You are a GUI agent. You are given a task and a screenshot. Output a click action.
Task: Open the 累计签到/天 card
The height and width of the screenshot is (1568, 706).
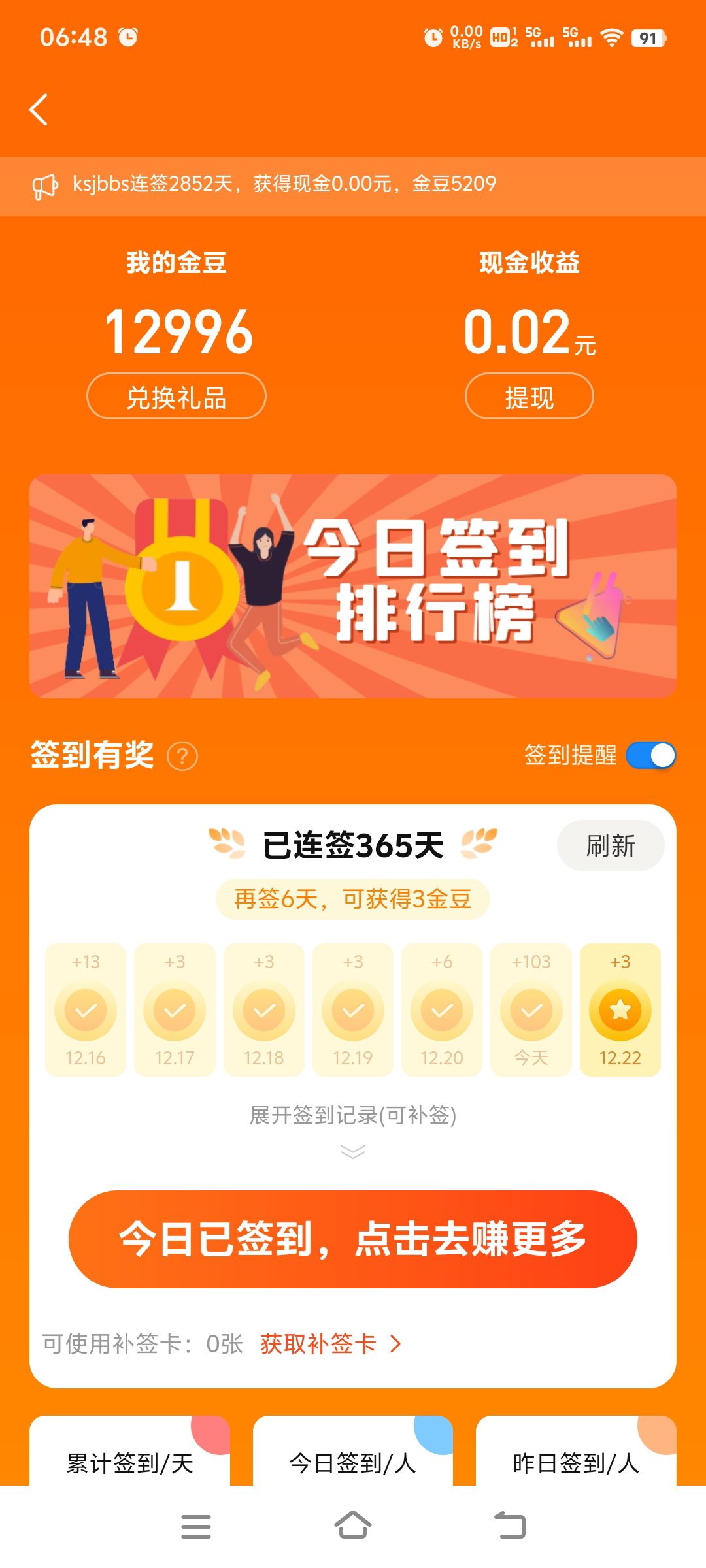point(130,1458)
